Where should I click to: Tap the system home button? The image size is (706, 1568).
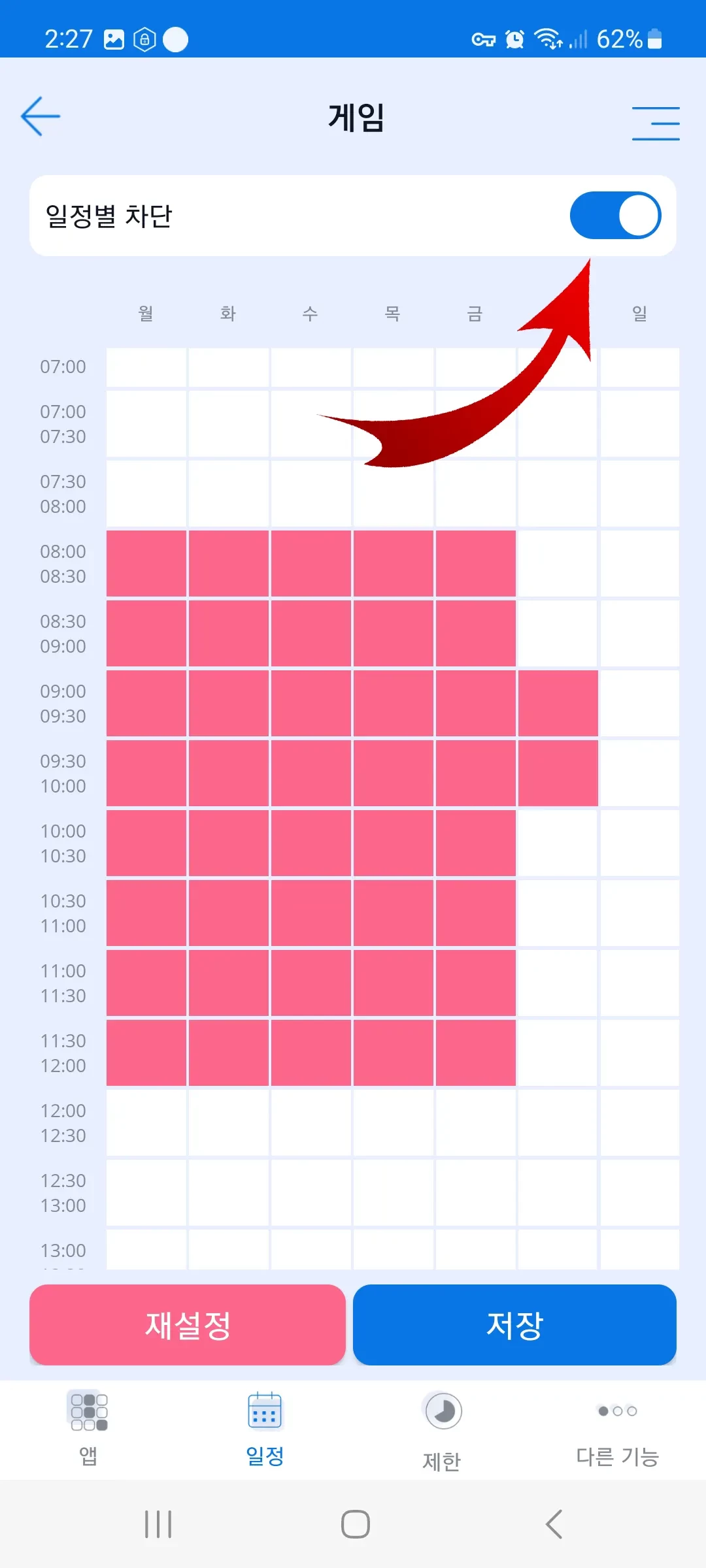[x=355, y=1524]
